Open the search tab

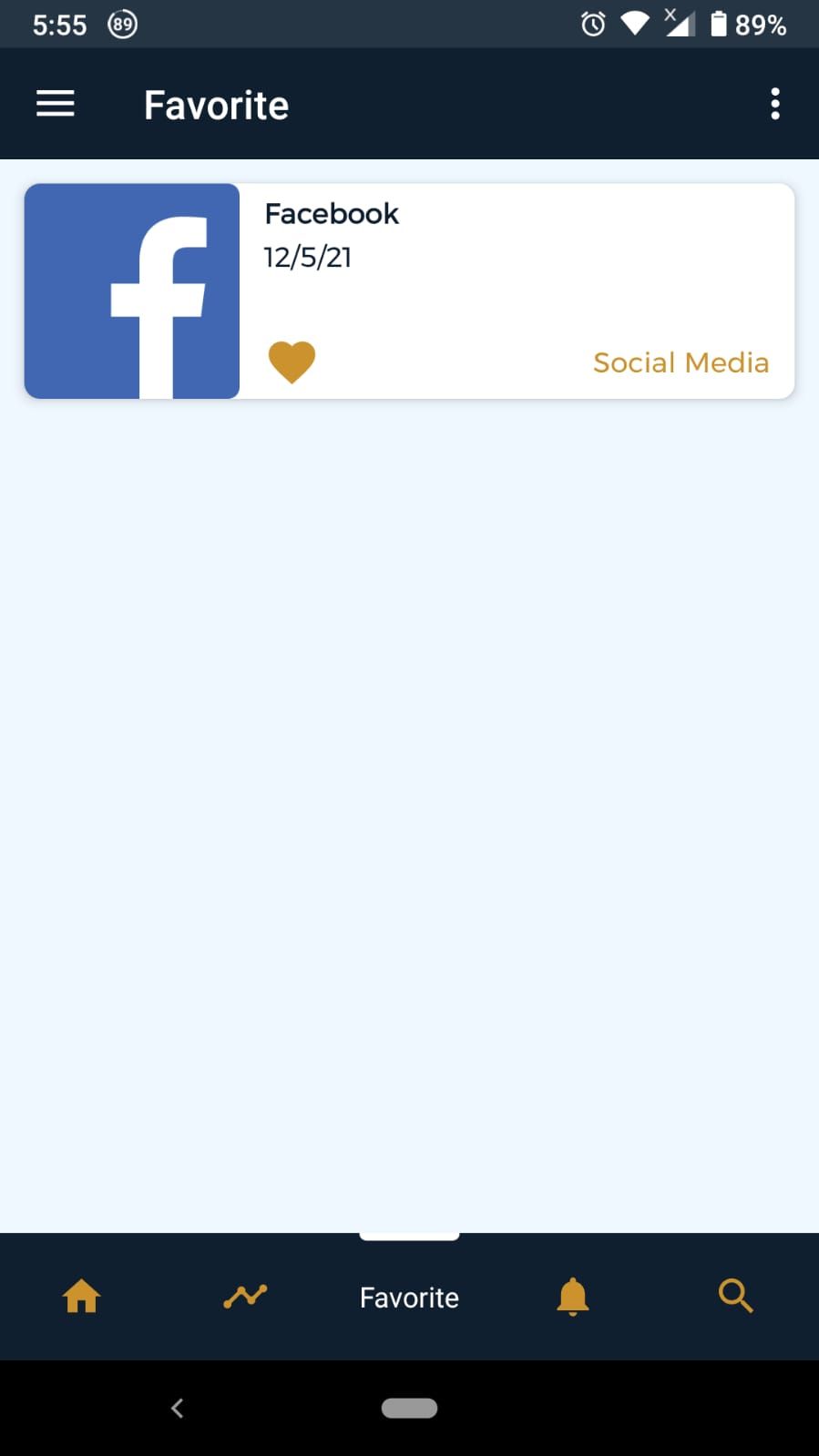tap(736, 1296)
